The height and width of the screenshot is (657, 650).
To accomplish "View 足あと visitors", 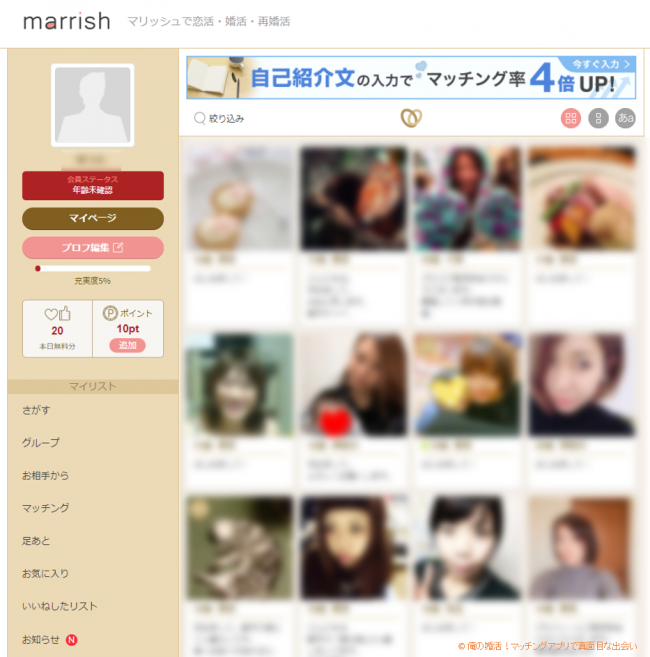I will [36, 541].
